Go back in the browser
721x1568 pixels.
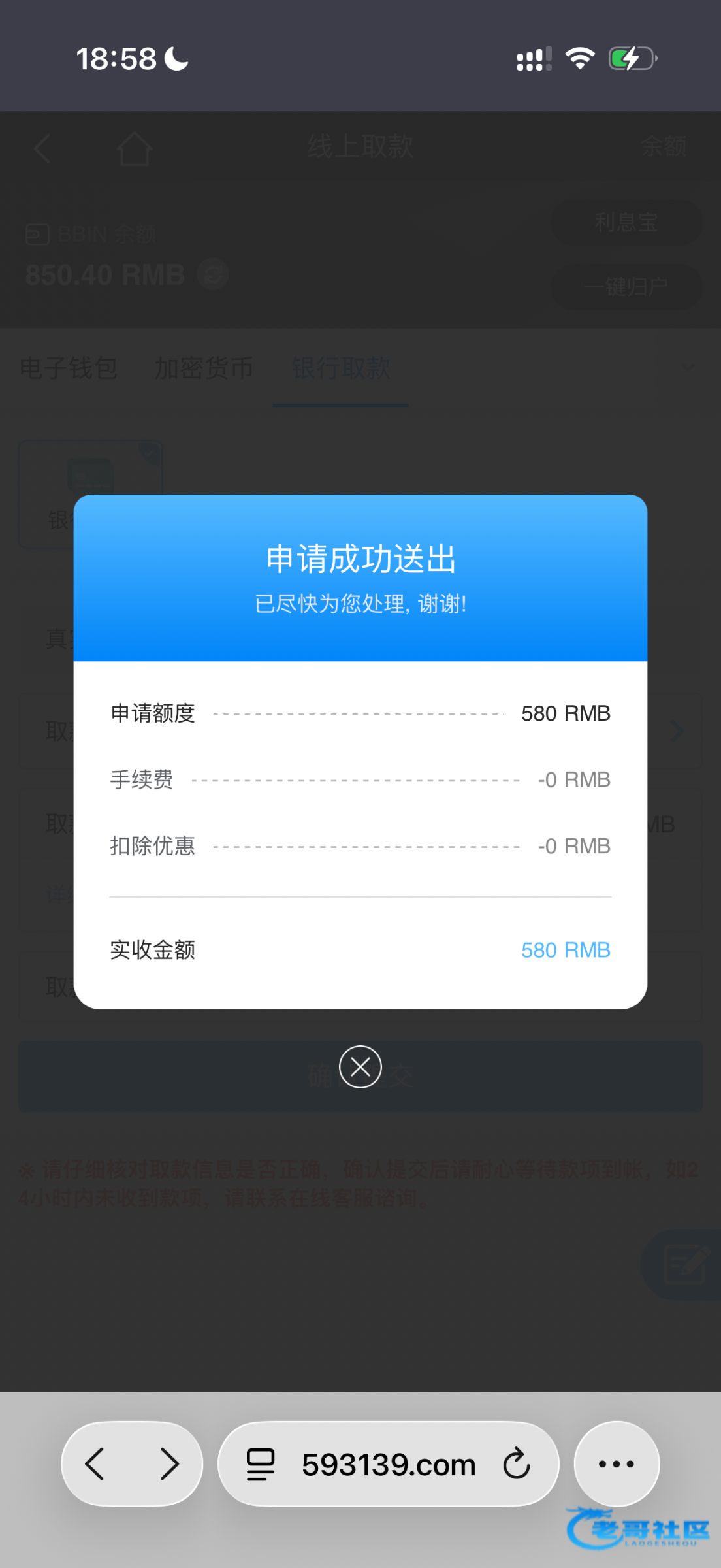tap(95, 1463)
